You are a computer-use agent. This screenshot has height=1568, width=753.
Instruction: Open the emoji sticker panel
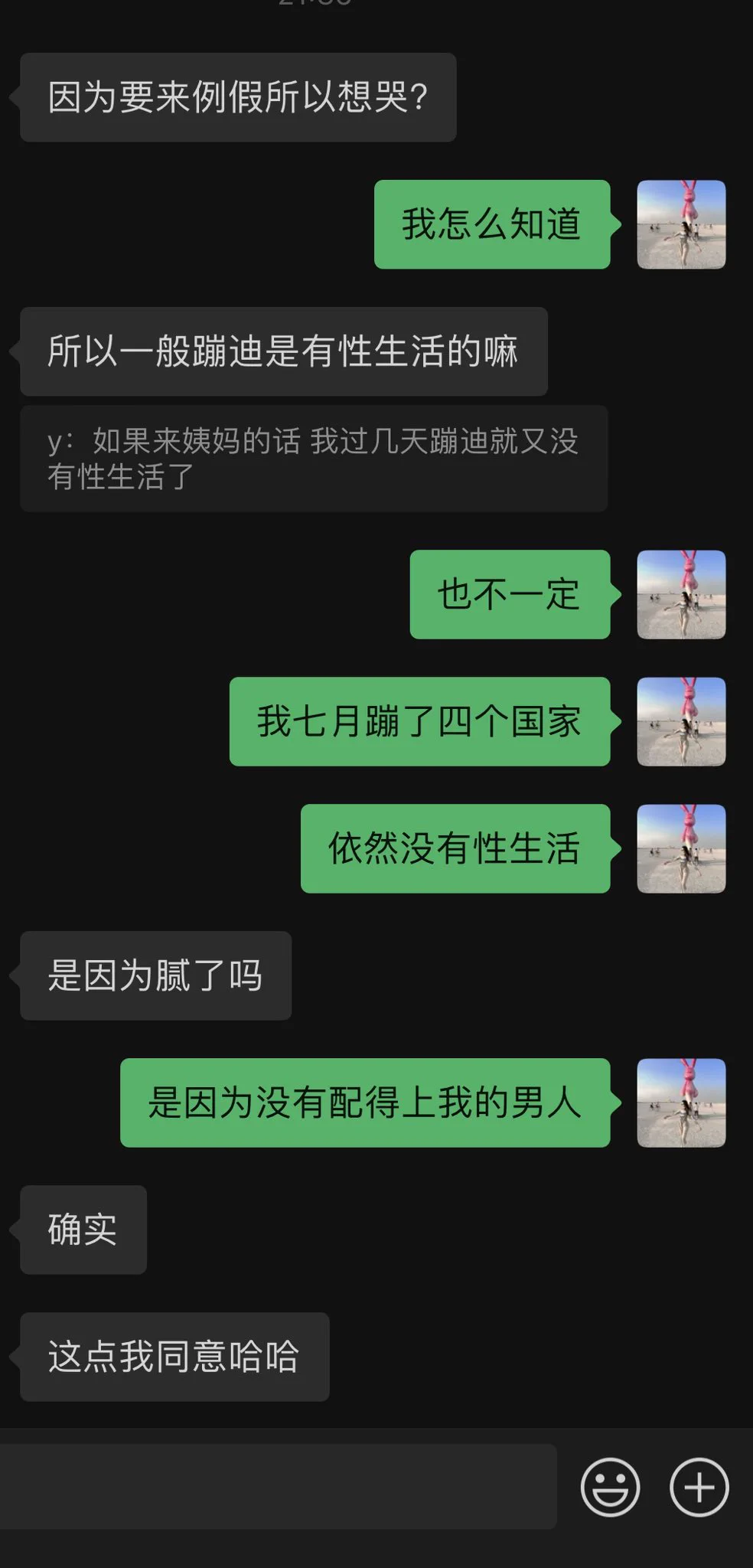[x=610, y=1487]
